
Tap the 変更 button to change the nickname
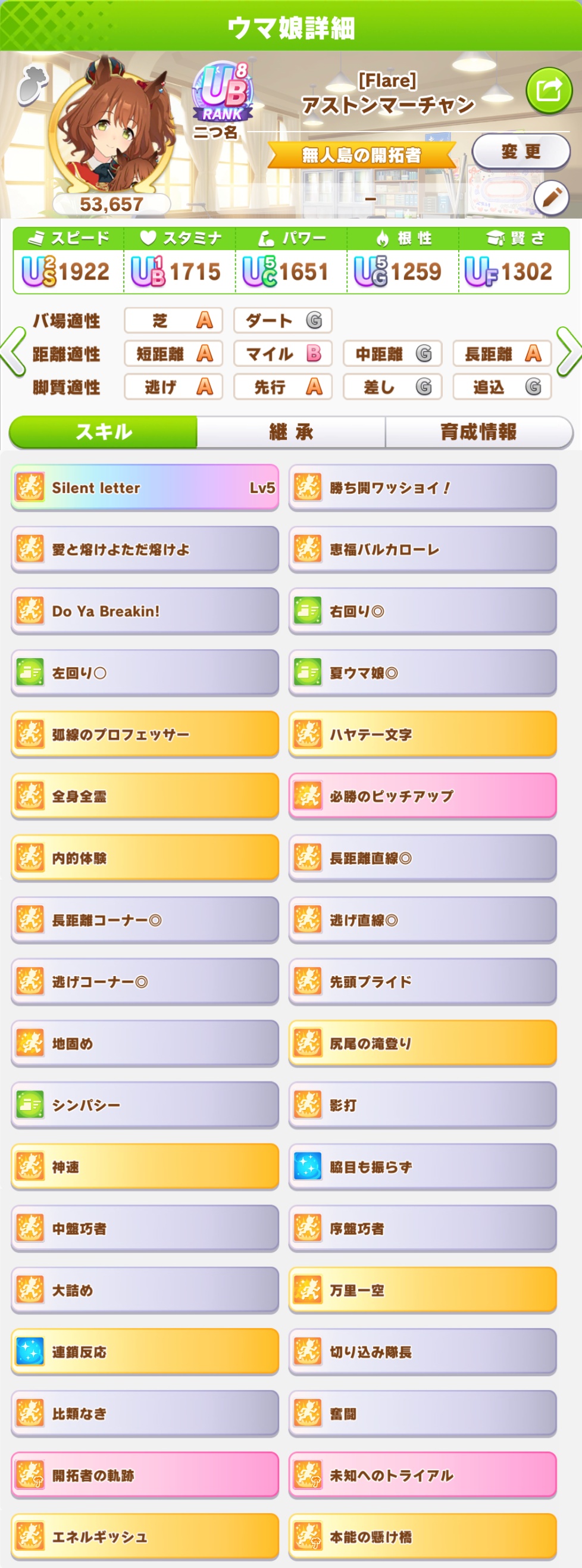pyautogui.click(x=521, y=151)
